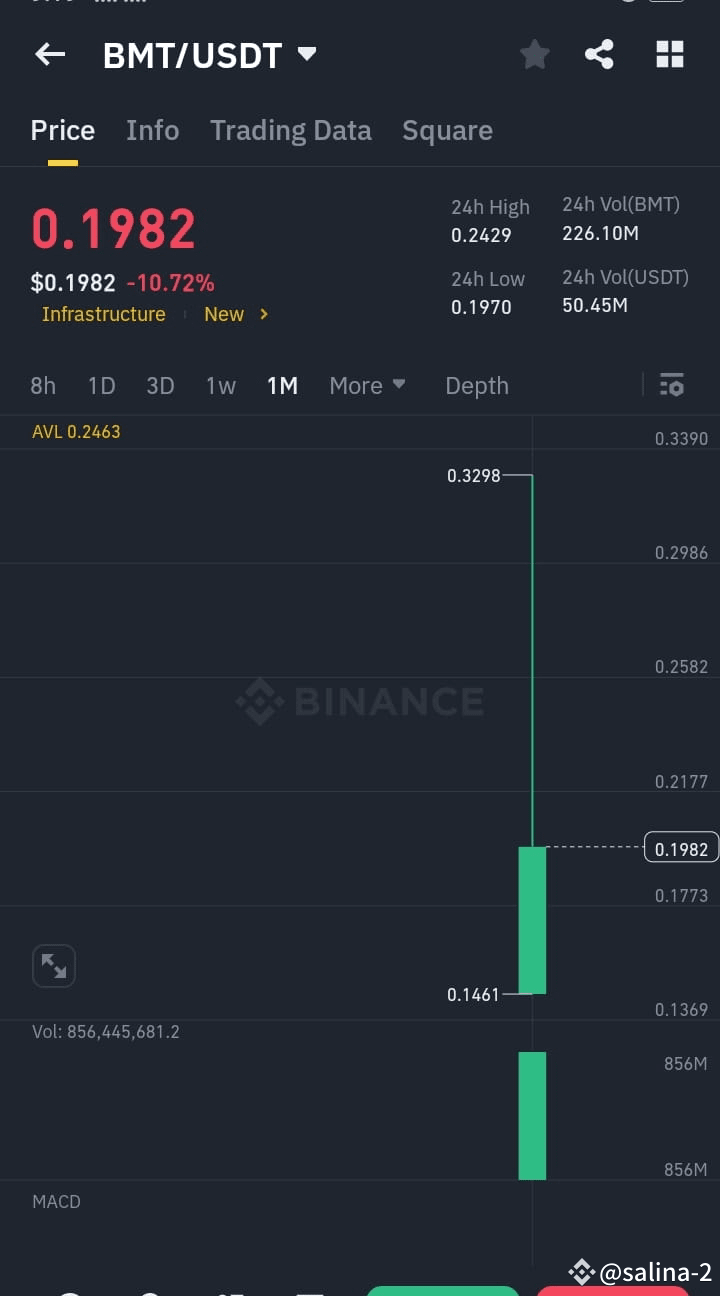Switch the chart to the 1D timeframe

[x=101, y=385]
